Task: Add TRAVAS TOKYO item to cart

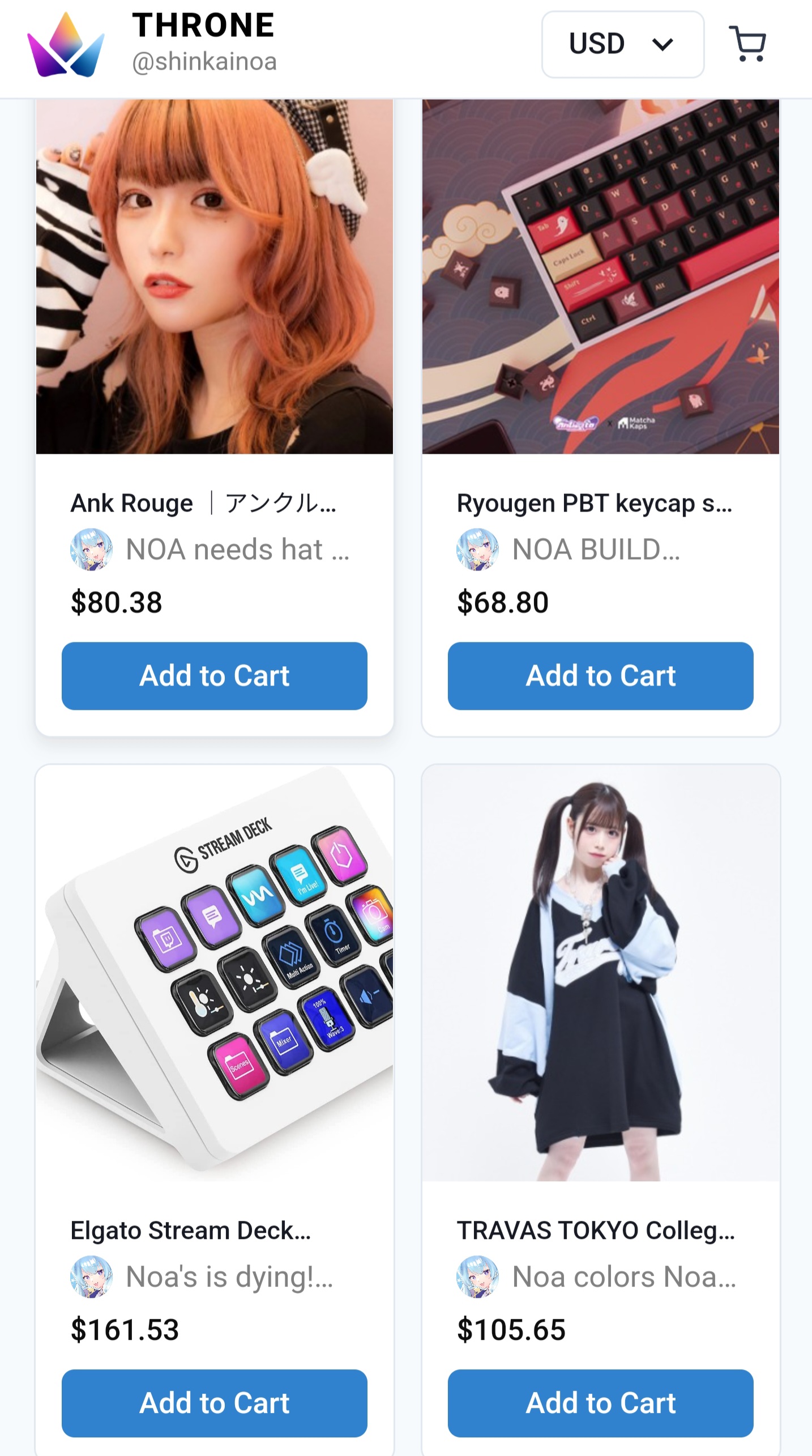Action: pyautogui.click(x=601, y=1403)
